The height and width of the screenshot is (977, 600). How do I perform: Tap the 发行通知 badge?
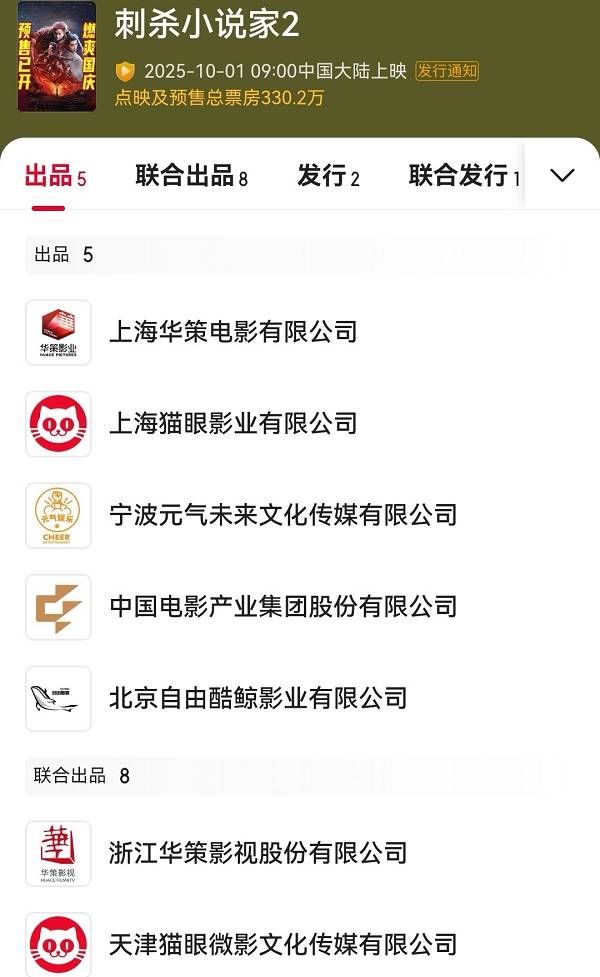click(x=447, y=71)
